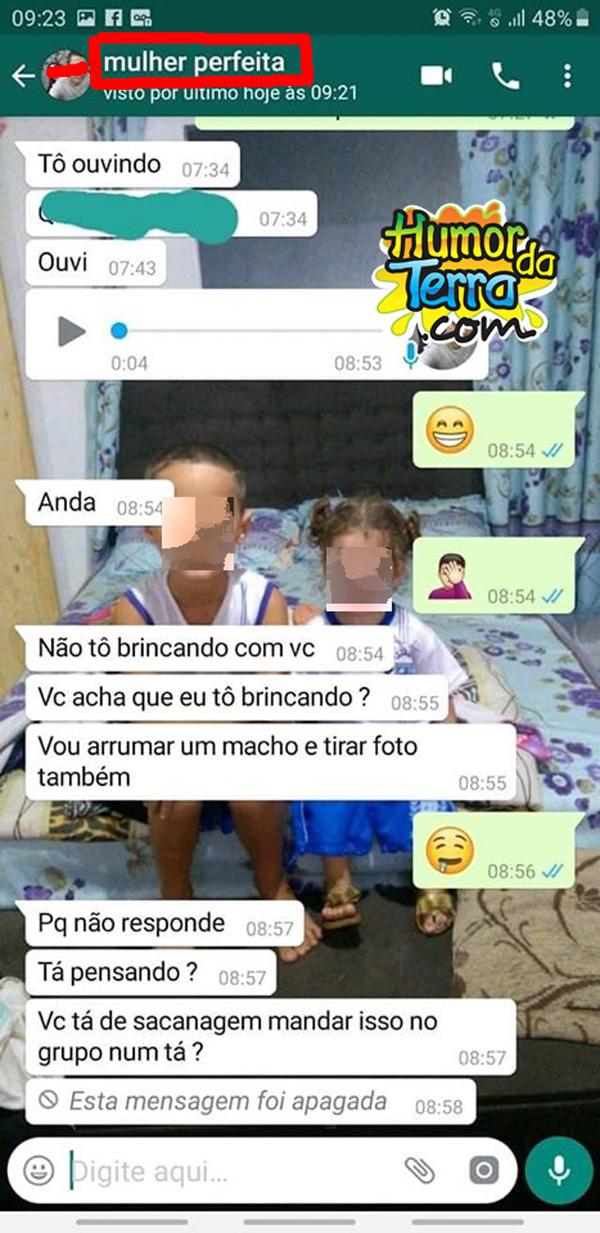Go back to the chat list

click(x=23, y=76)
